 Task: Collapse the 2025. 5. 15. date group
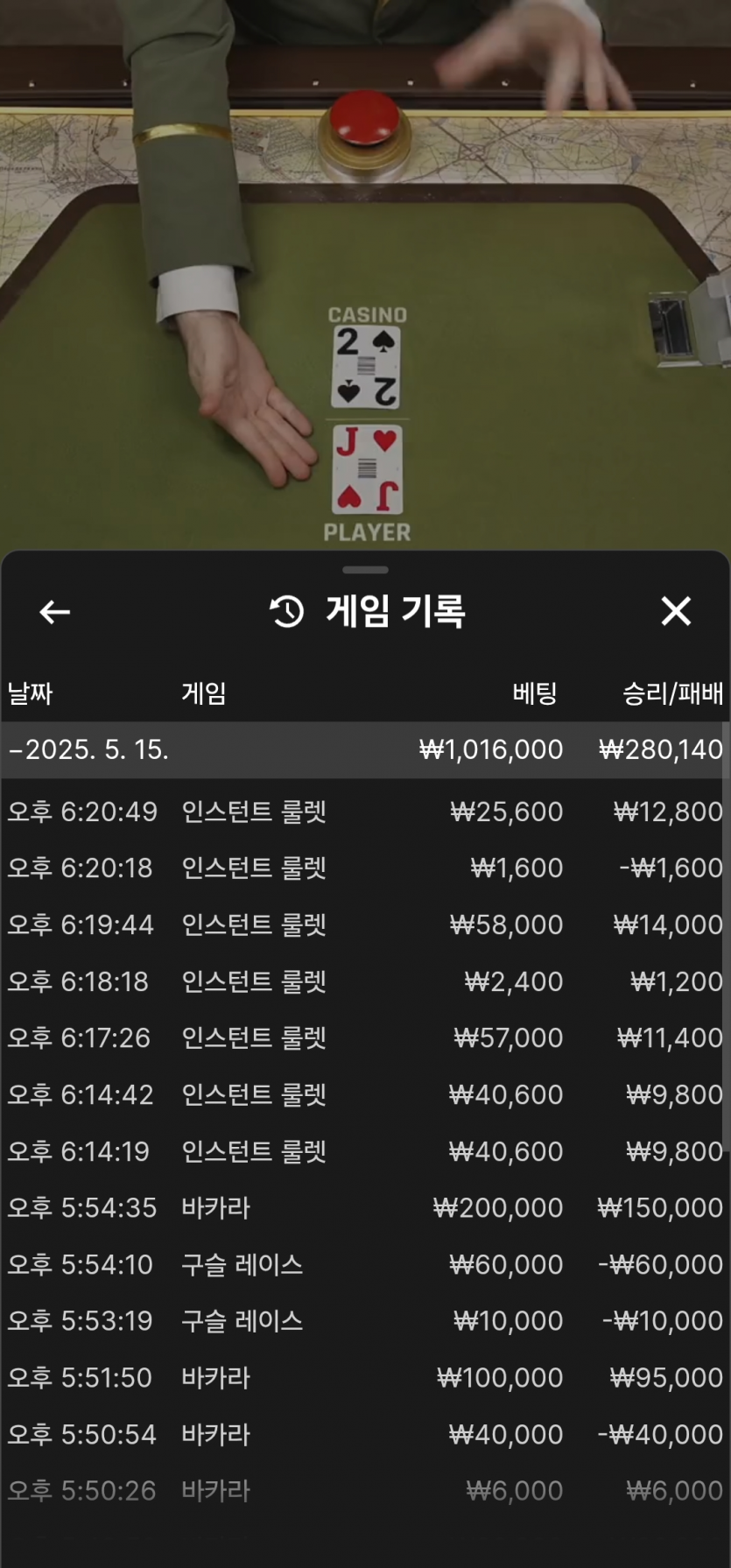click(x=88, y=749)
